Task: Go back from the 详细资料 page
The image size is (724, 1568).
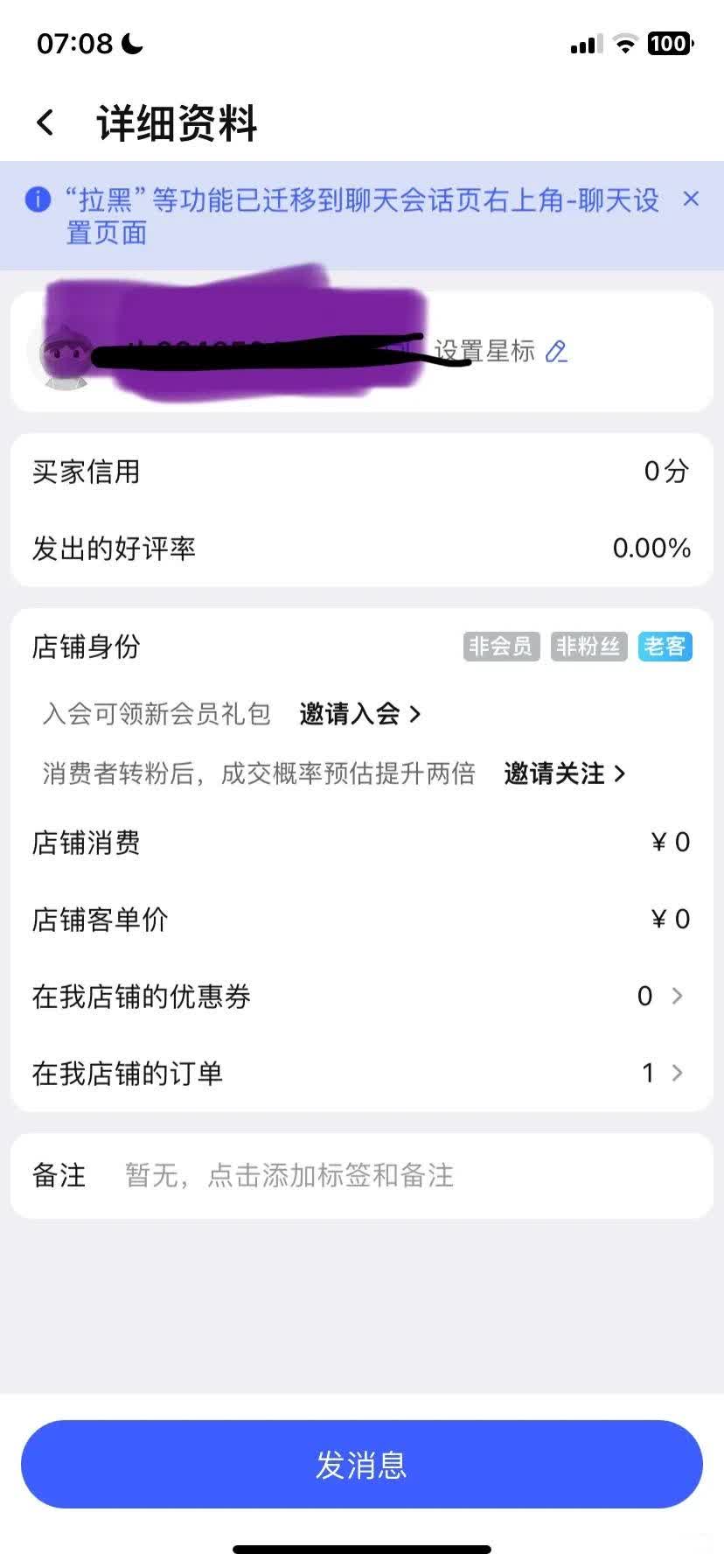Action: (x=45, y=122)
